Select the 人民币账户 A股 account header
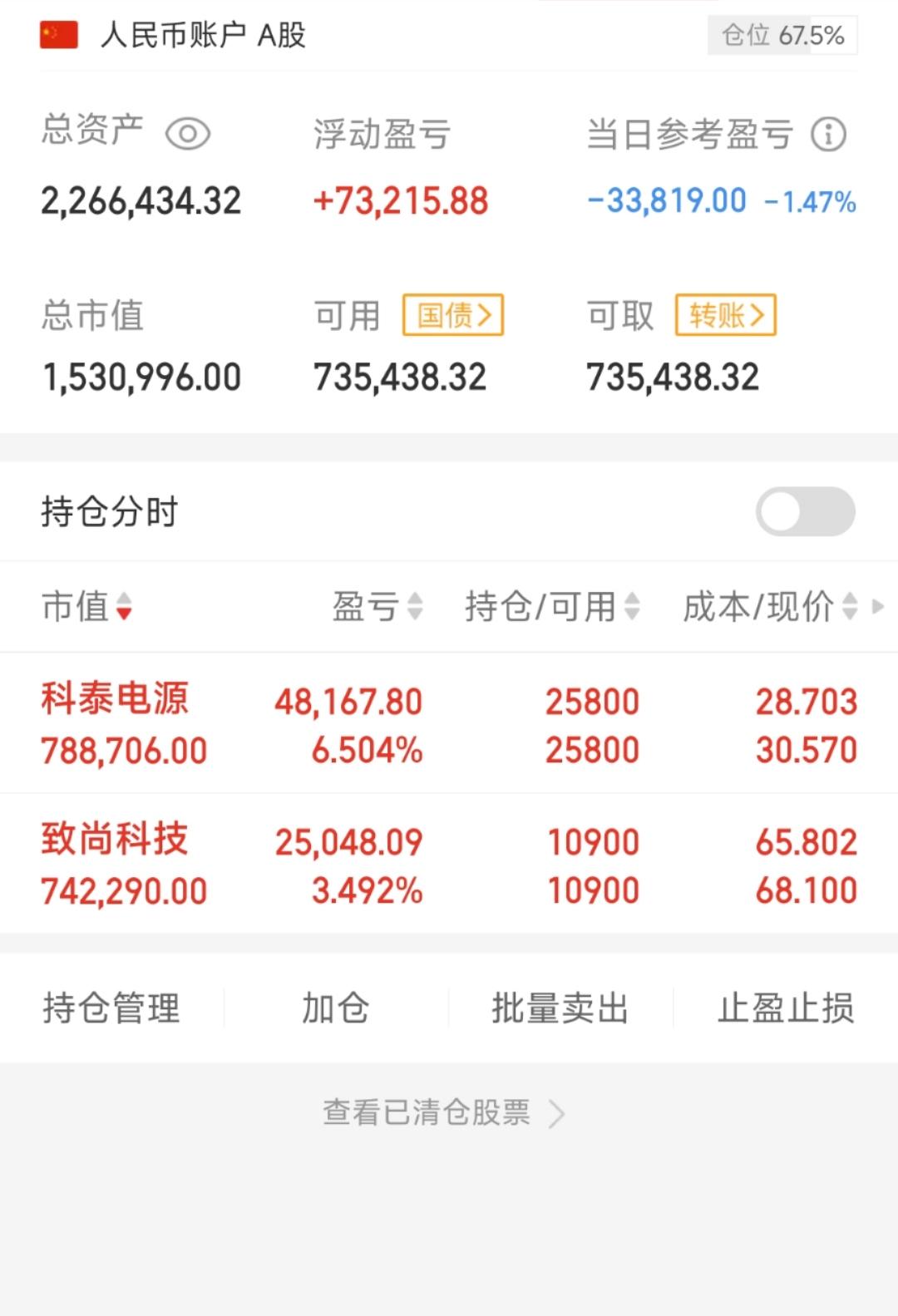 point(200,35)
